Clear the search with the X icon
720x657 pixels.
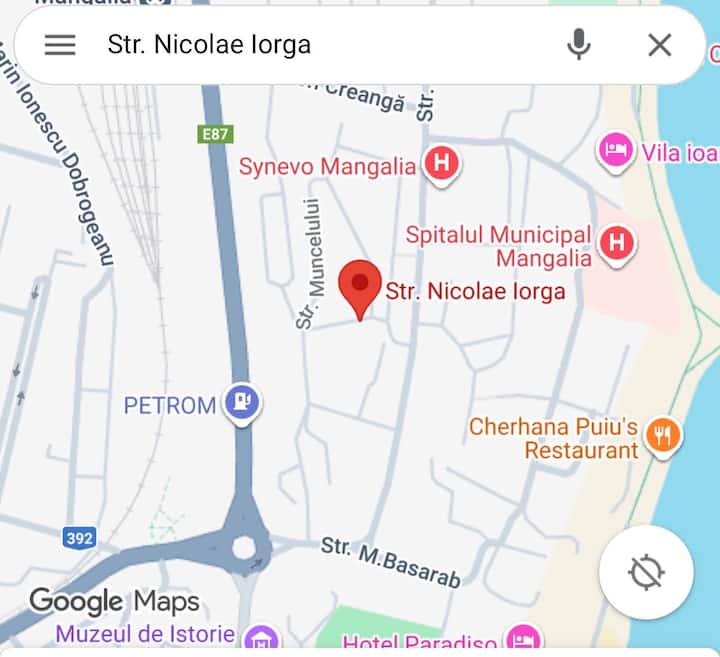click(659, 45)
